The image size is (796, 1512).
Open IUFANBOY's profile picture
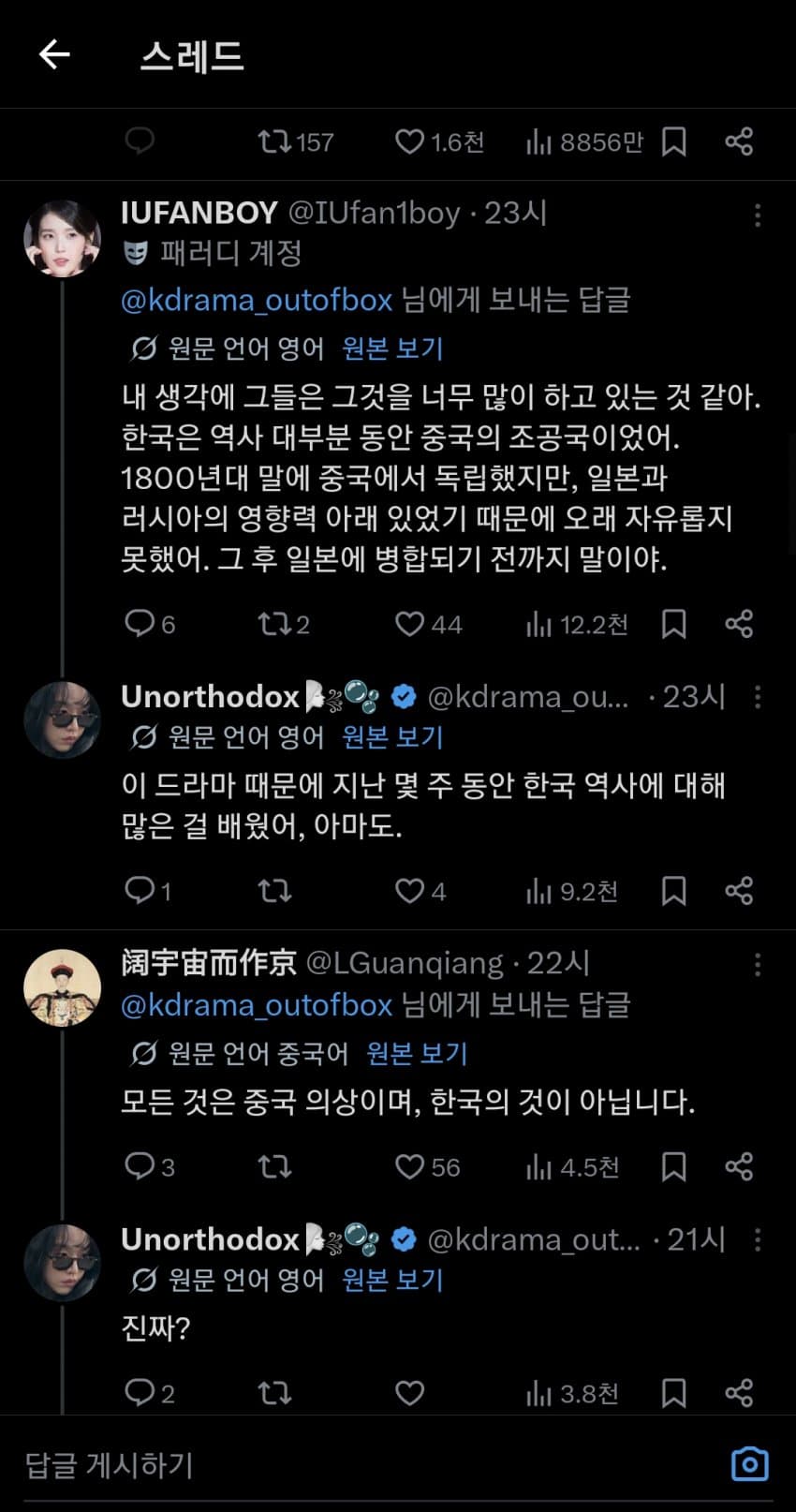pyautogui.click(x=62, y=238)
